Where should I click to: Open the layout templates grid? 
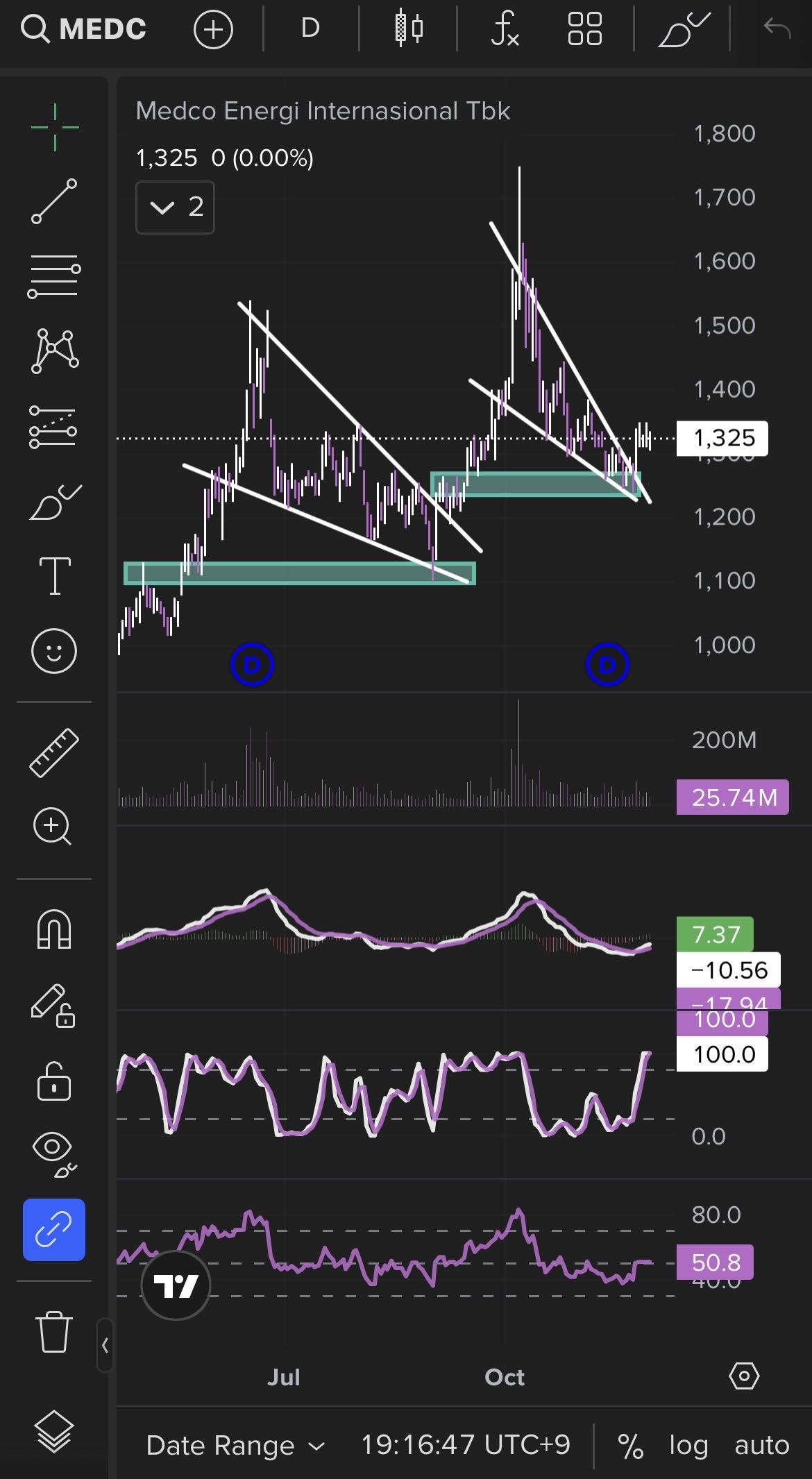tap(584, 29)
